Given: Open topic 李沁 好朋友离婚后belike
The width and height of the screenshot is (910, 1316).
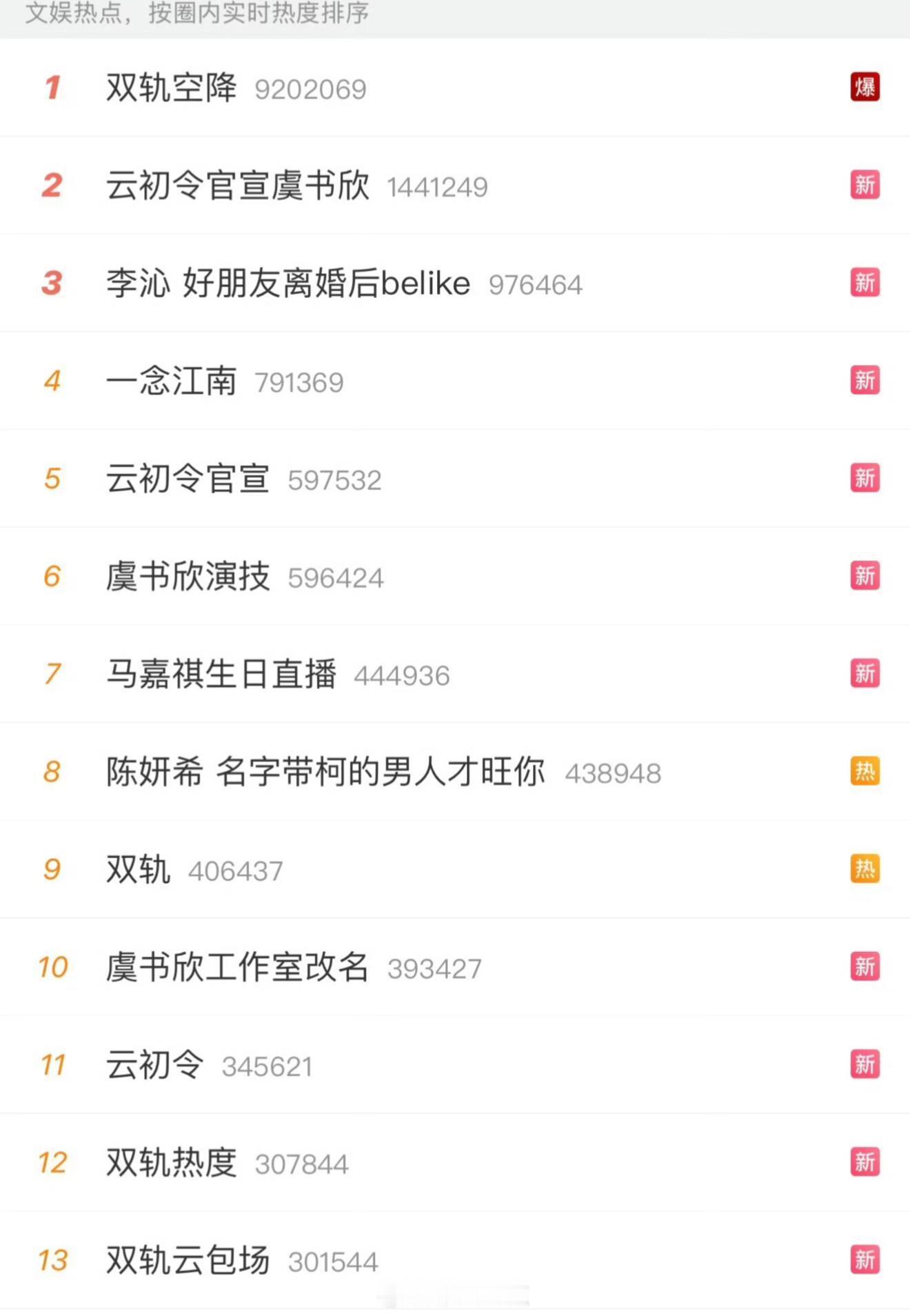Looking at the screenshot, I should click(x=287, y=283).
